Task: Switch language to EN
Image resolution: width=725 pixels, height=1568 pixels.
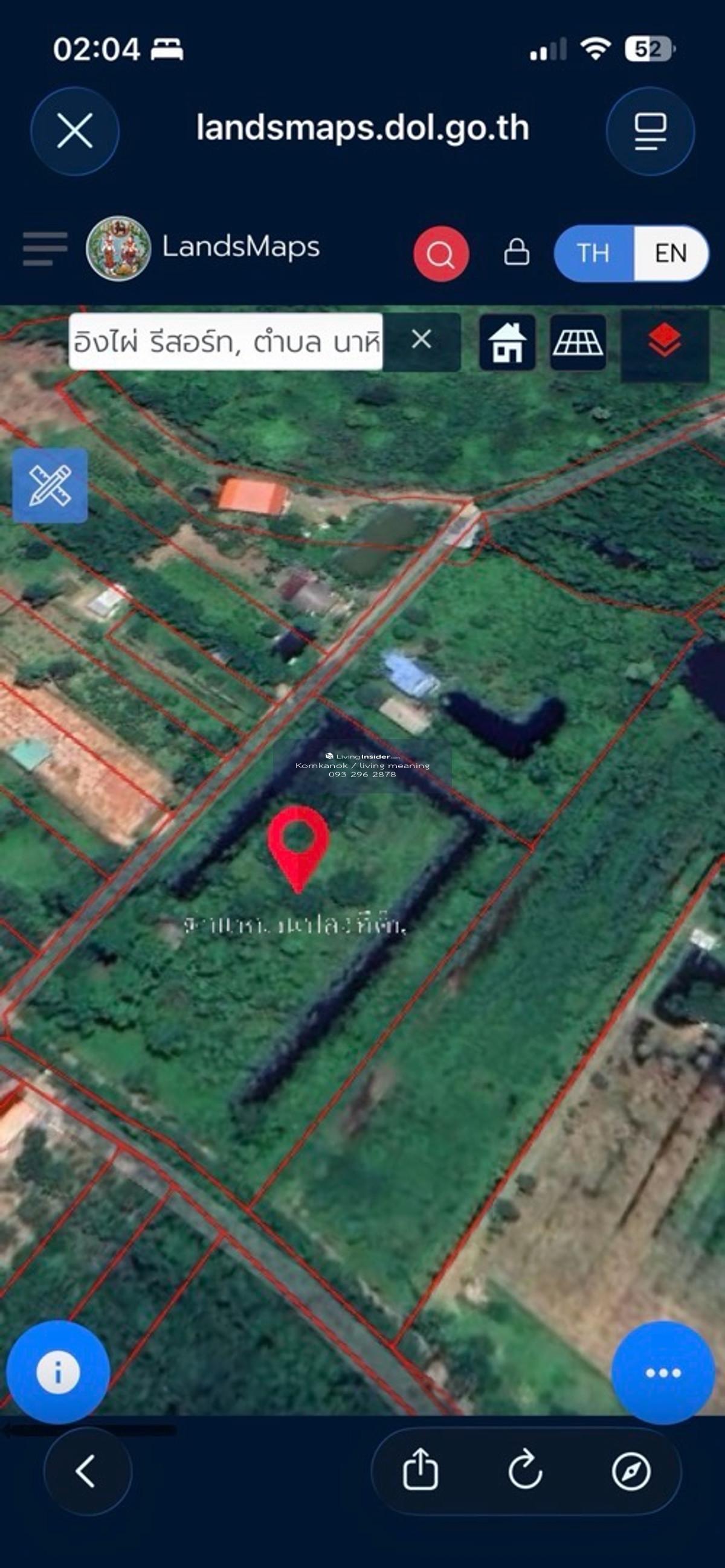Action: coord(670,252)
